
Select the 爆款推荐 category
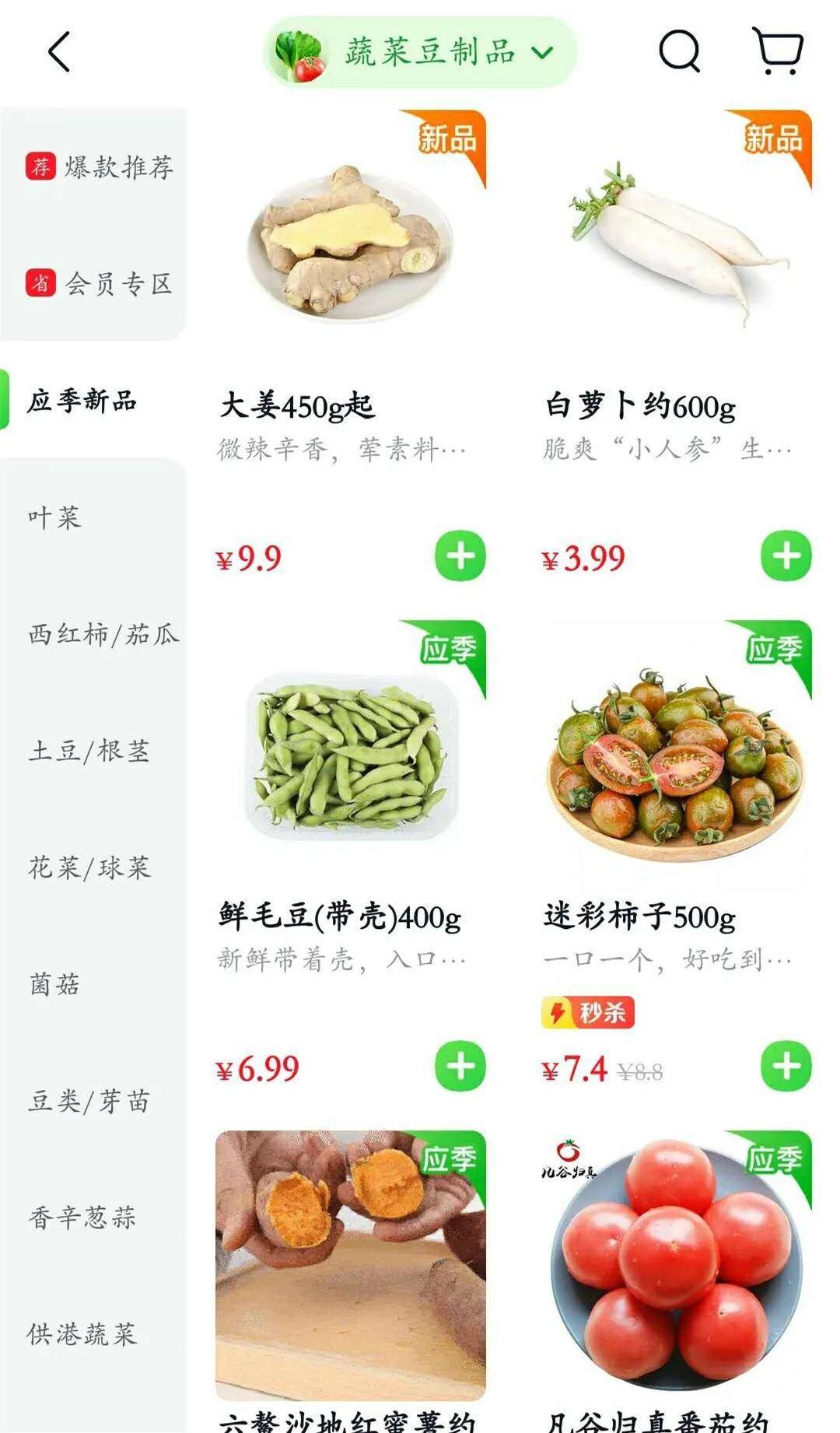(x=100, y=166)
